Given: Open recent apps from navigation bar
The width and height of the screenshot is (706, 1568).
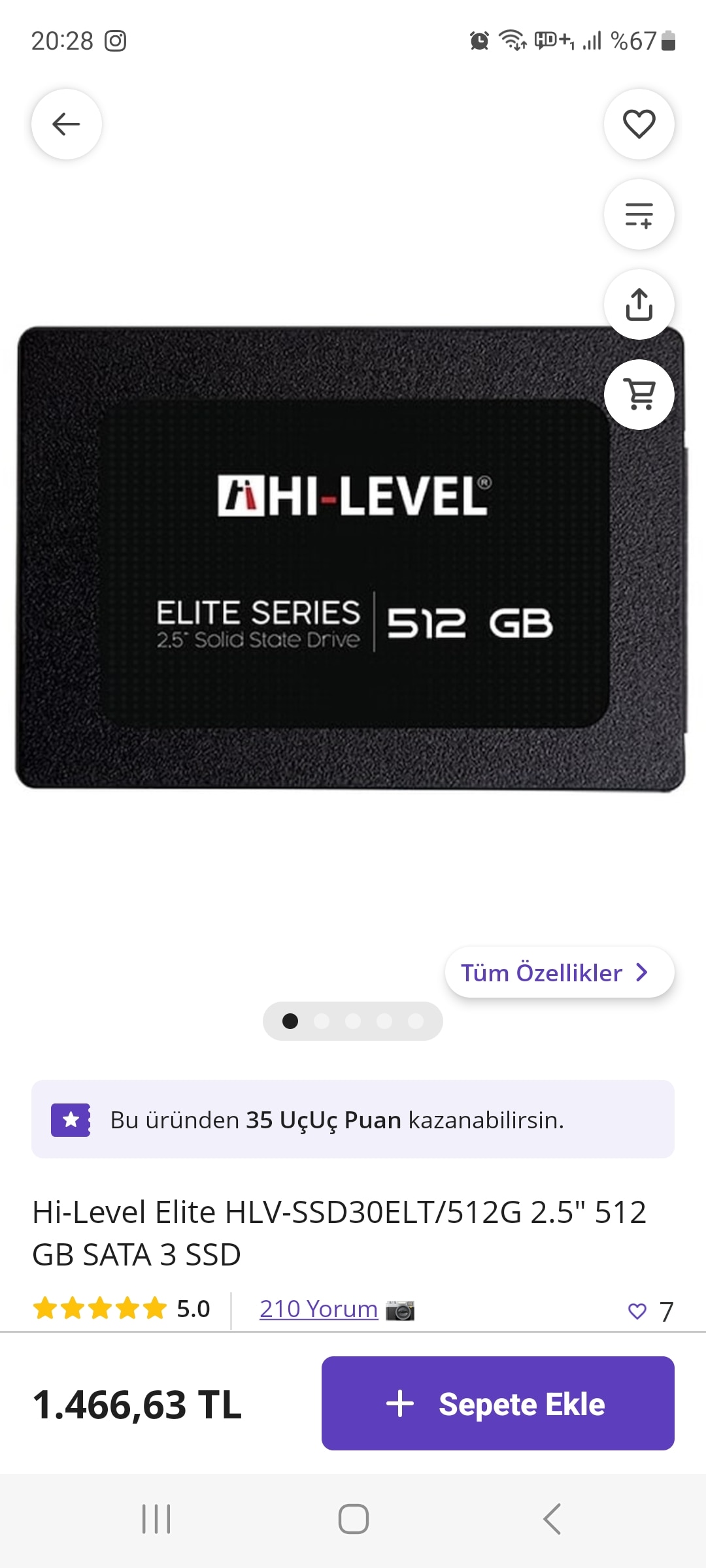Looking at the screenshot, I should (156, 1518).
